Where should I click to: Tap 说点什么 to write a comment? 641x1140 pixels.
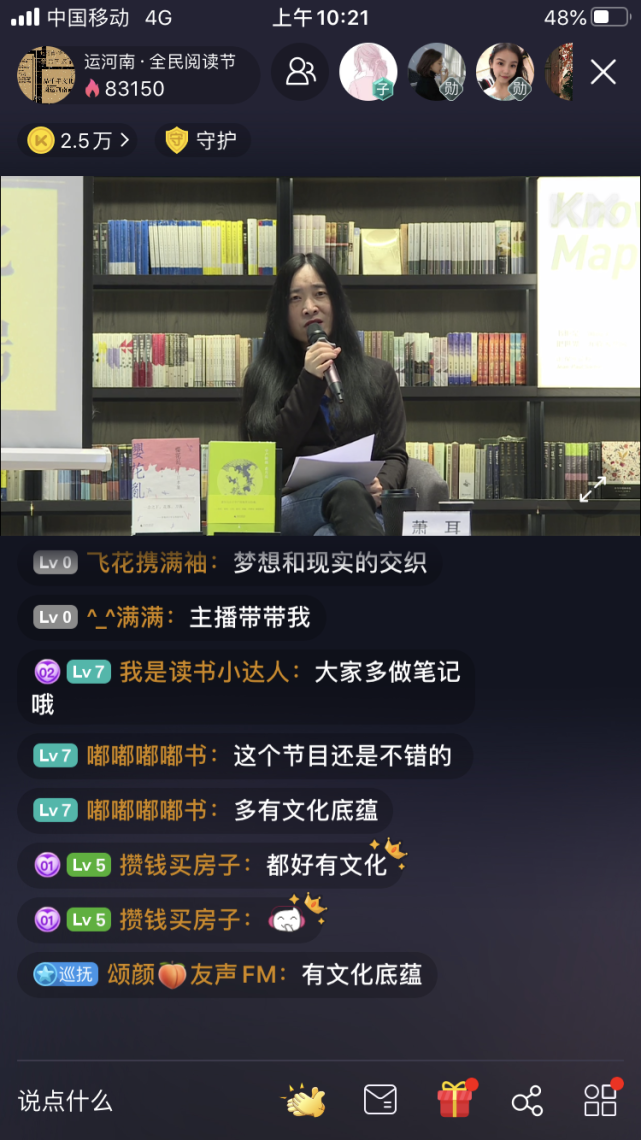point(65,1101)
